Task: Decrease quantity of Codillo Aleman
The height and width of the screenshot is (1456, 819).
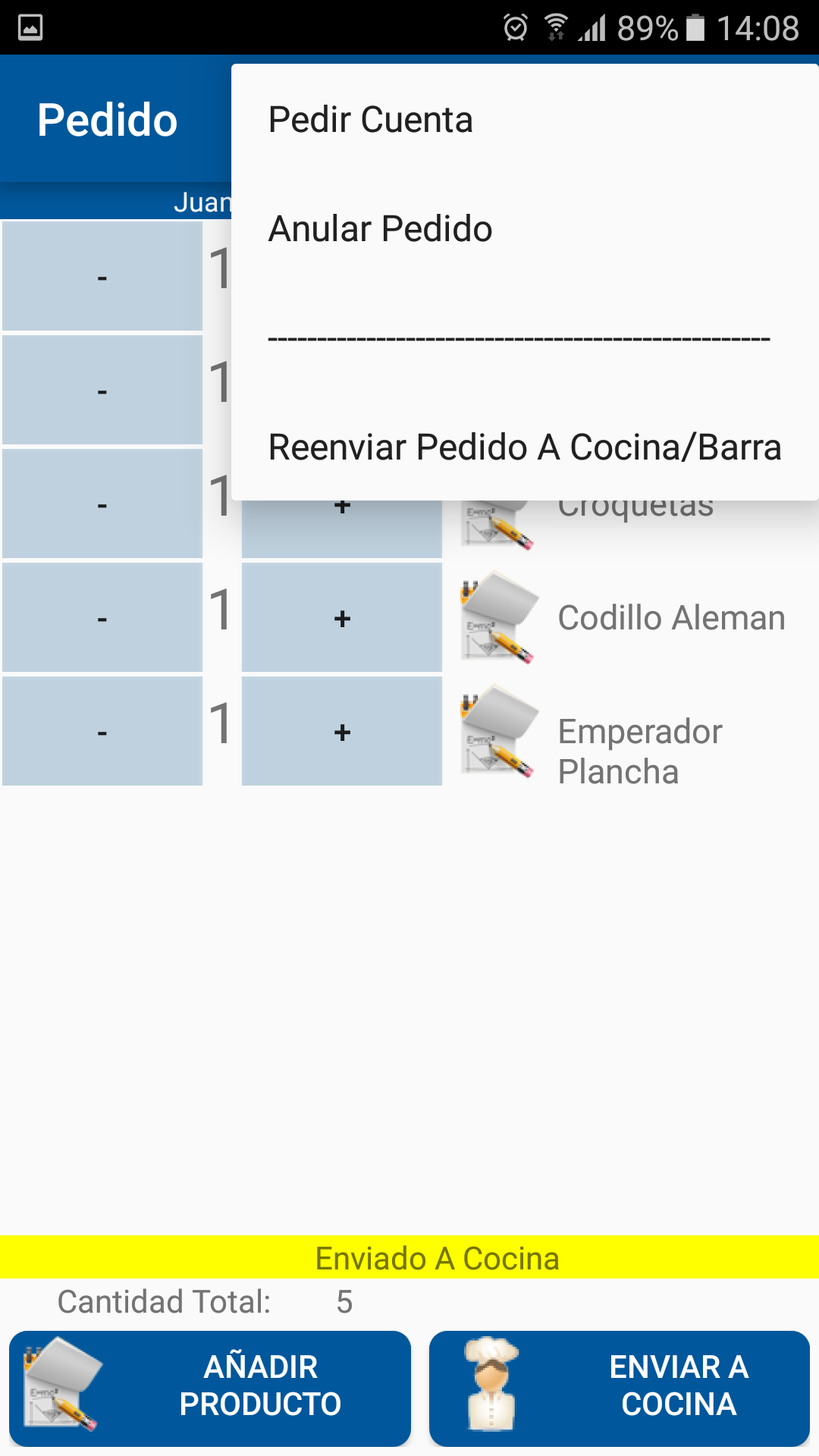Action: [x=102, y=617]
